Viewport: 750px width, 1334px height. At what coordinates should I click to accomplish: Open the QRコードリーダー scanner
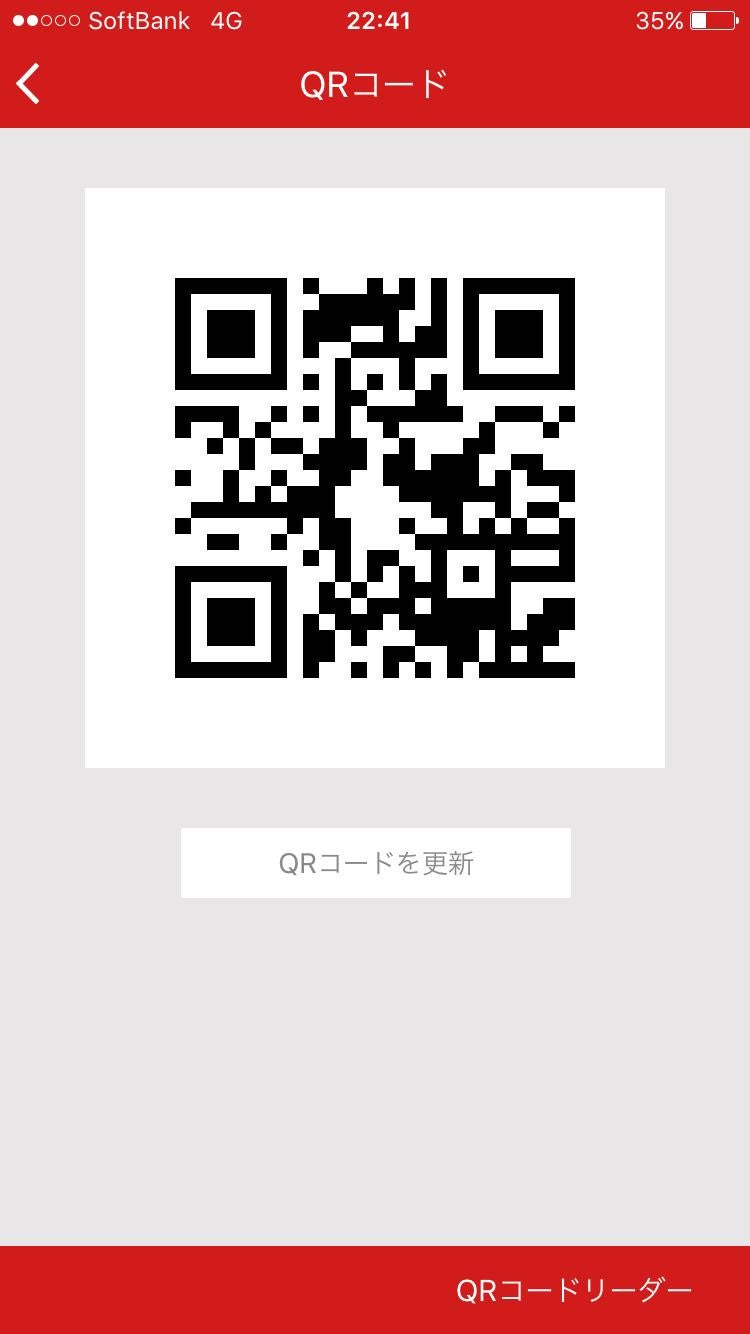(575, 1290)
